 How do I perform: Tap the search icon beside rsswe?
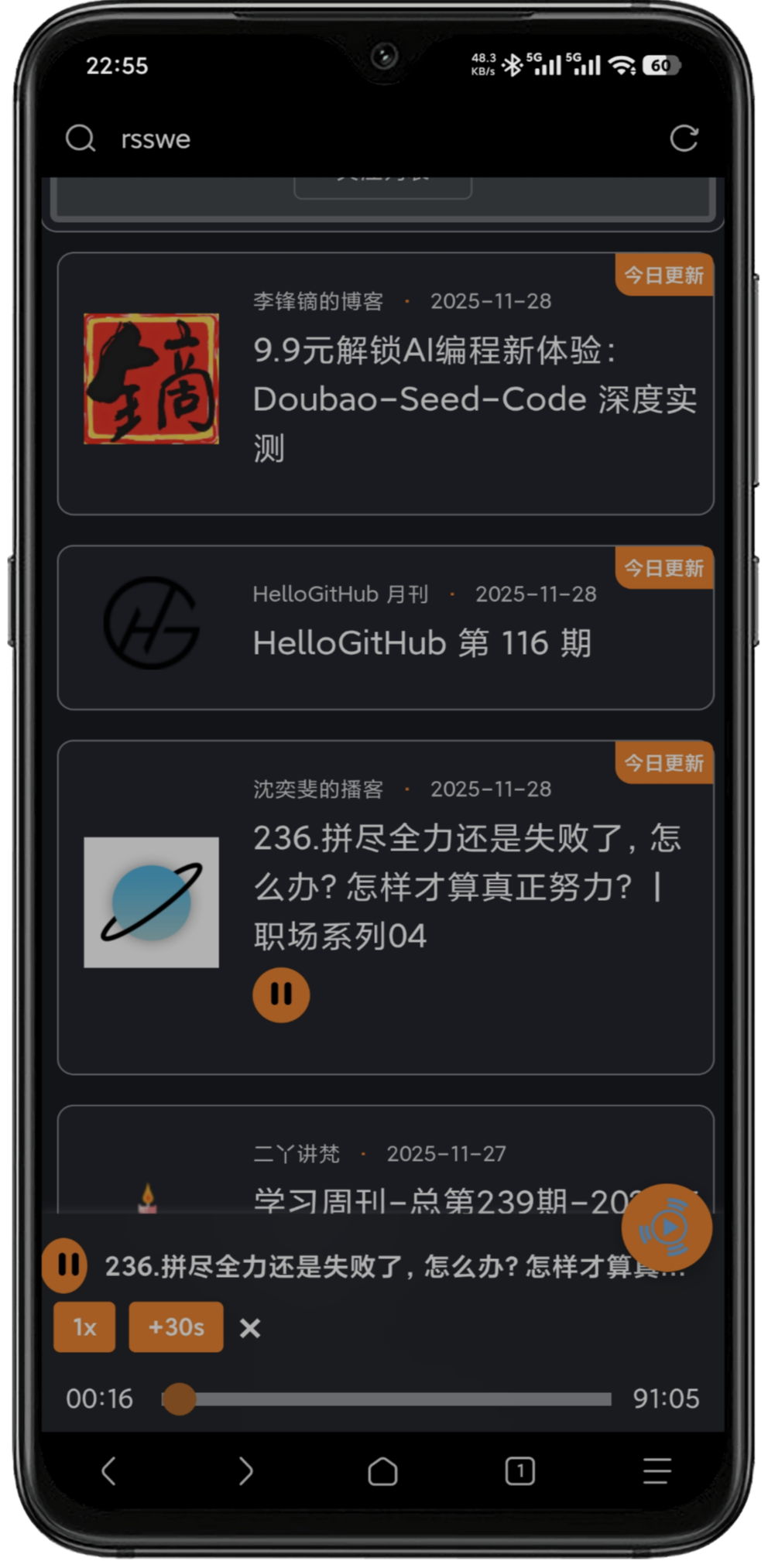coord(80,139)
